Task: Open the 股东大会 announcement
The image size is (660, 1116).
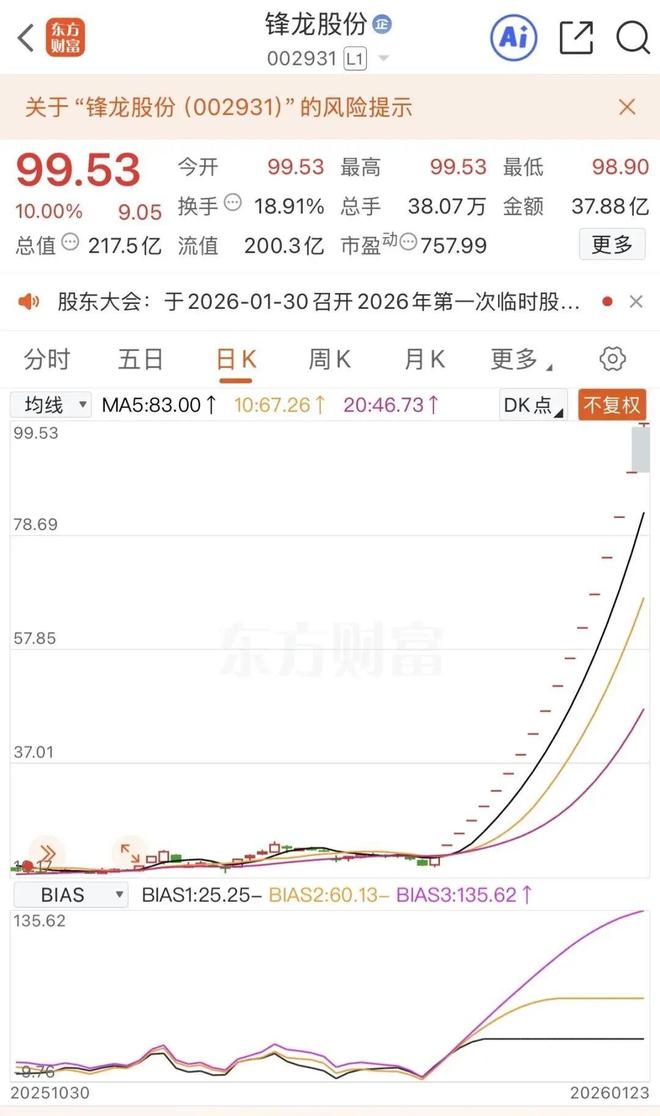Action: pyautogui.click(x=310, y=301)
